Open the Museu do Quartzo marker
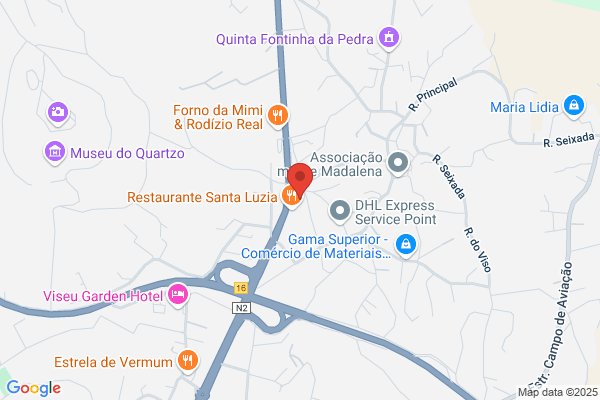Screen dimensions: 600x400 (x=55, y=152)
